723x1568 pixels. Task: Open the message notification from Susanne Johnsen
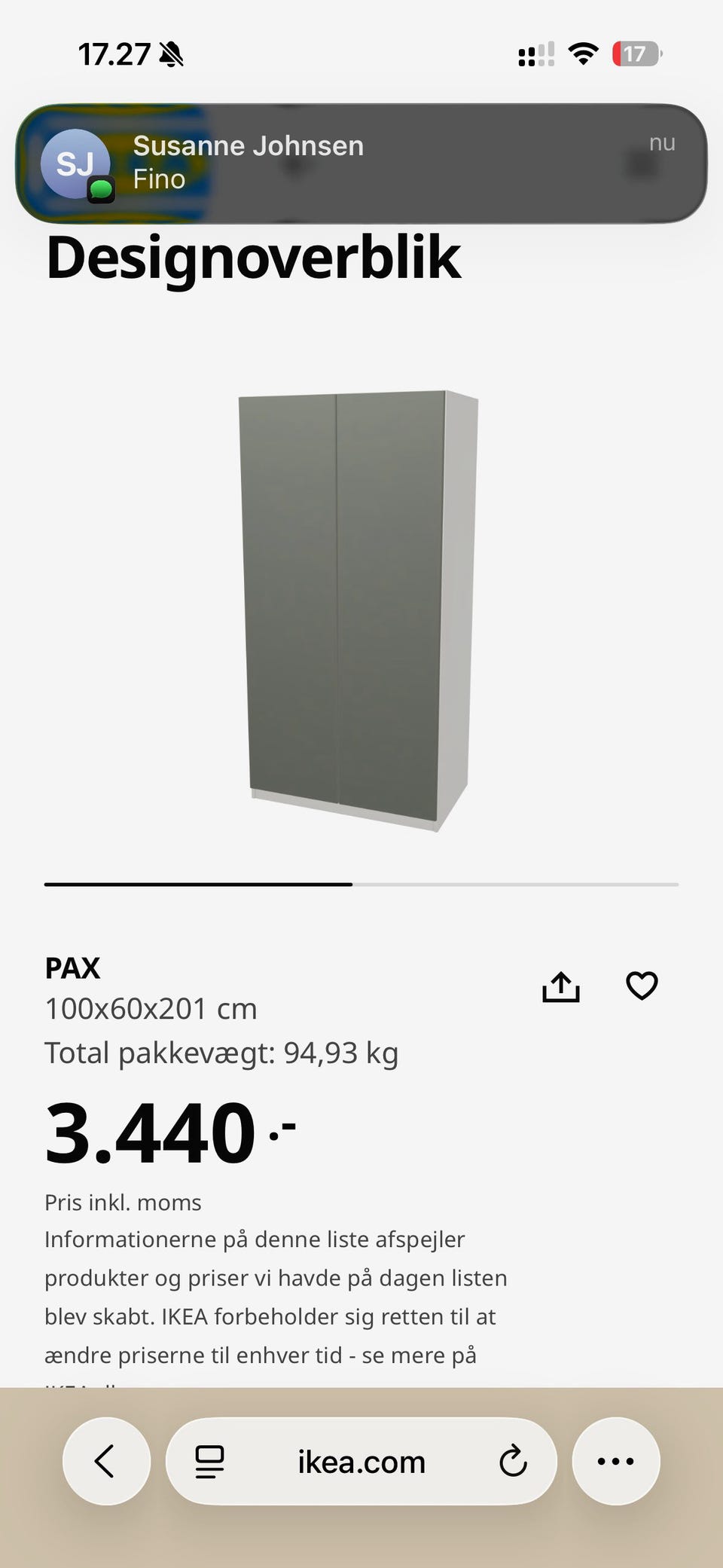pos(361,163)
